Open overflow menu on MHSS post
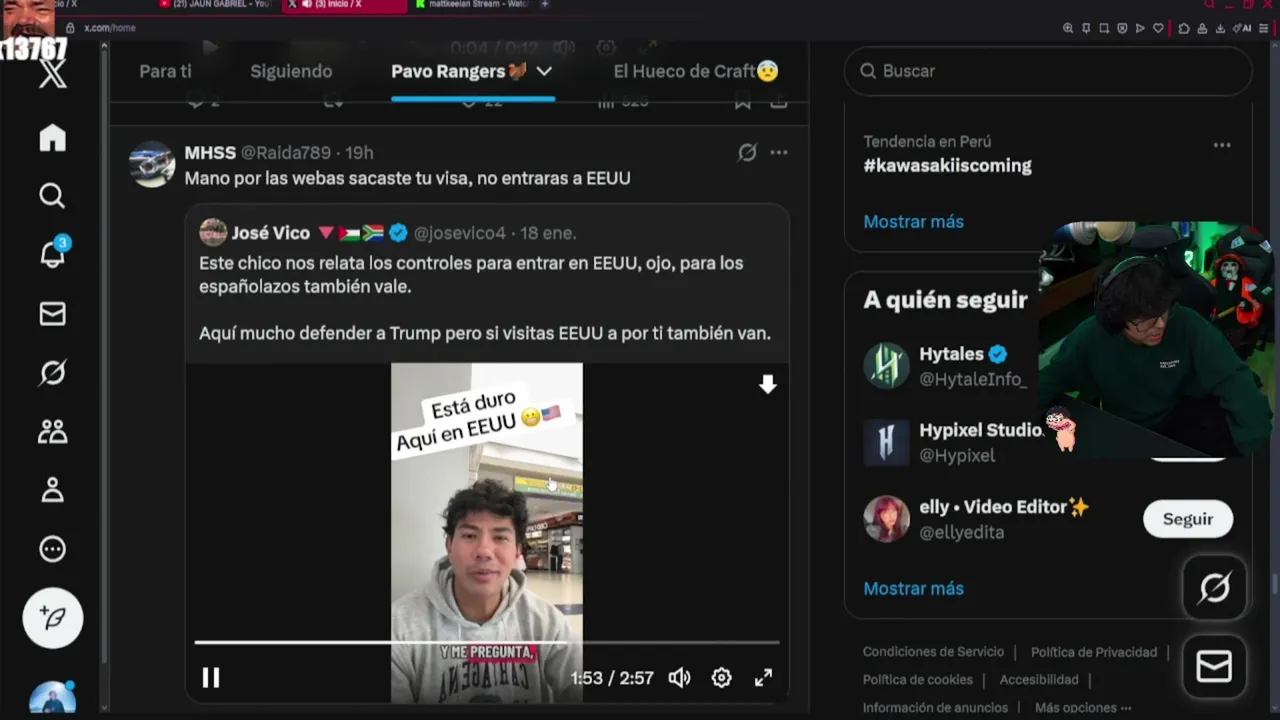The image size is (1280, 720). [x=779, y=152]
